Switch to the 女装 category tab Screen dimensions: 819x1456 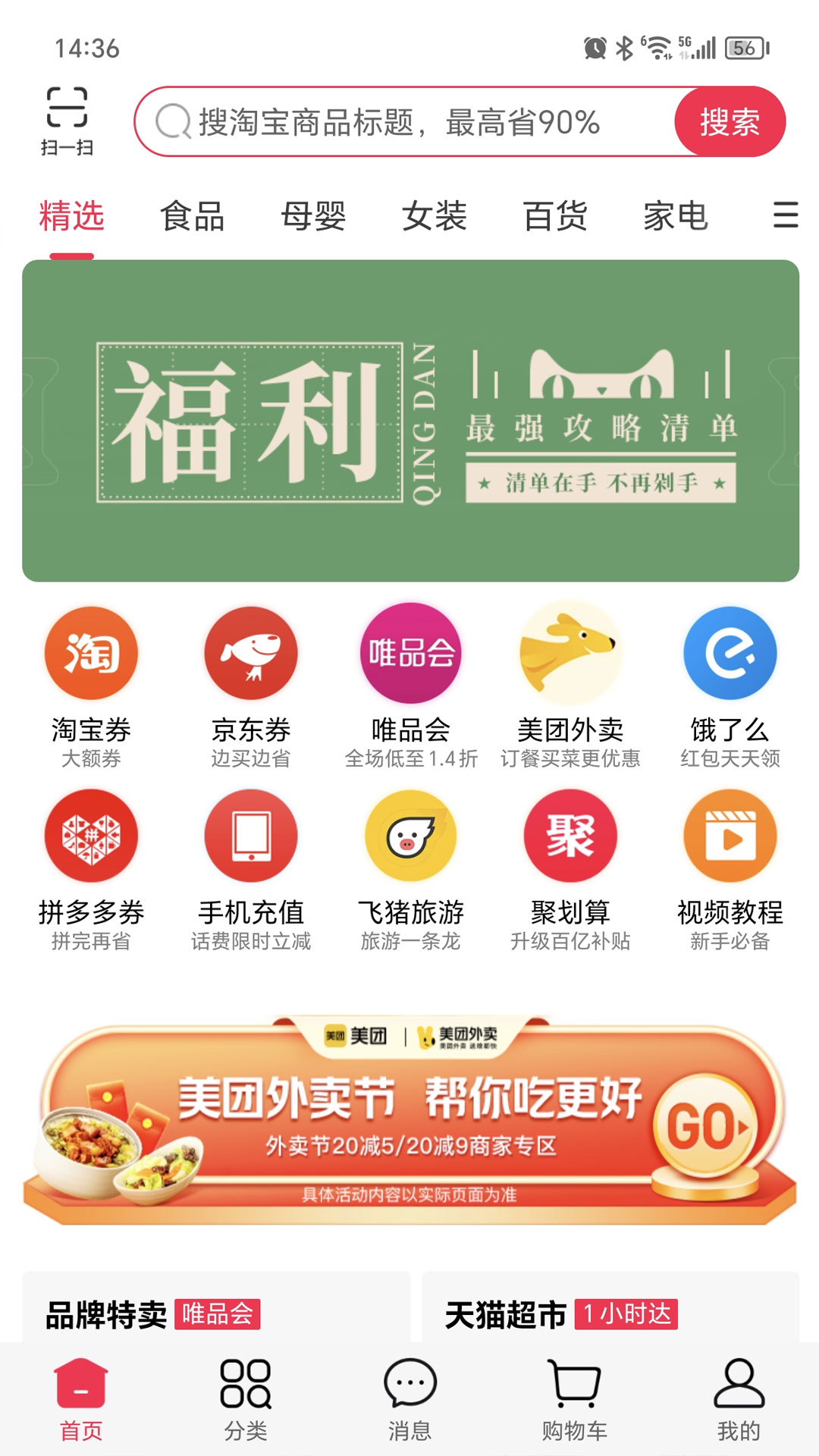(x=436, y=218)
